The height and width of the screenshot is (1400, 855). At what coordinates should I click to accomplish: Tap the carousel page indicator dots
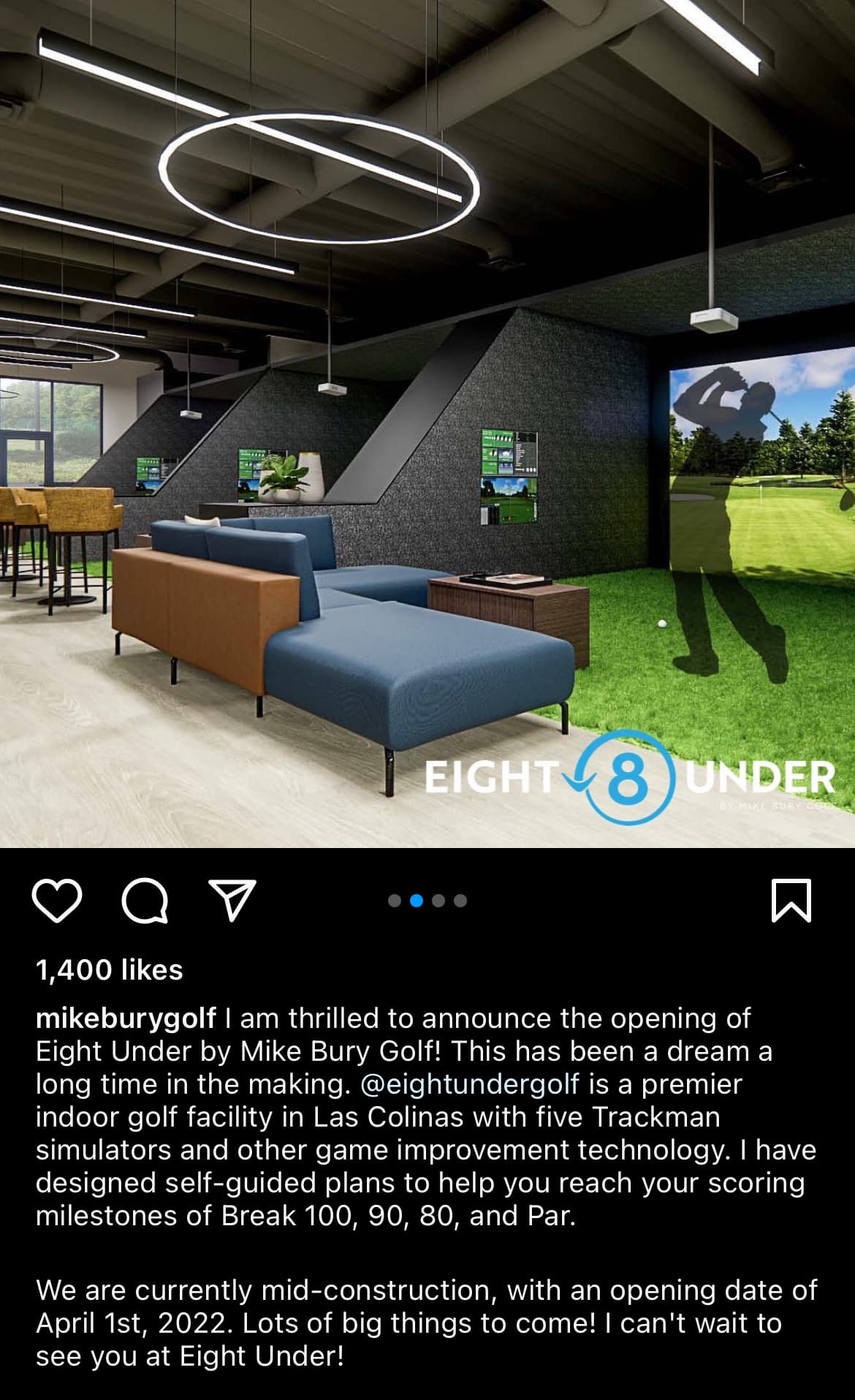[x=427, y=901]
